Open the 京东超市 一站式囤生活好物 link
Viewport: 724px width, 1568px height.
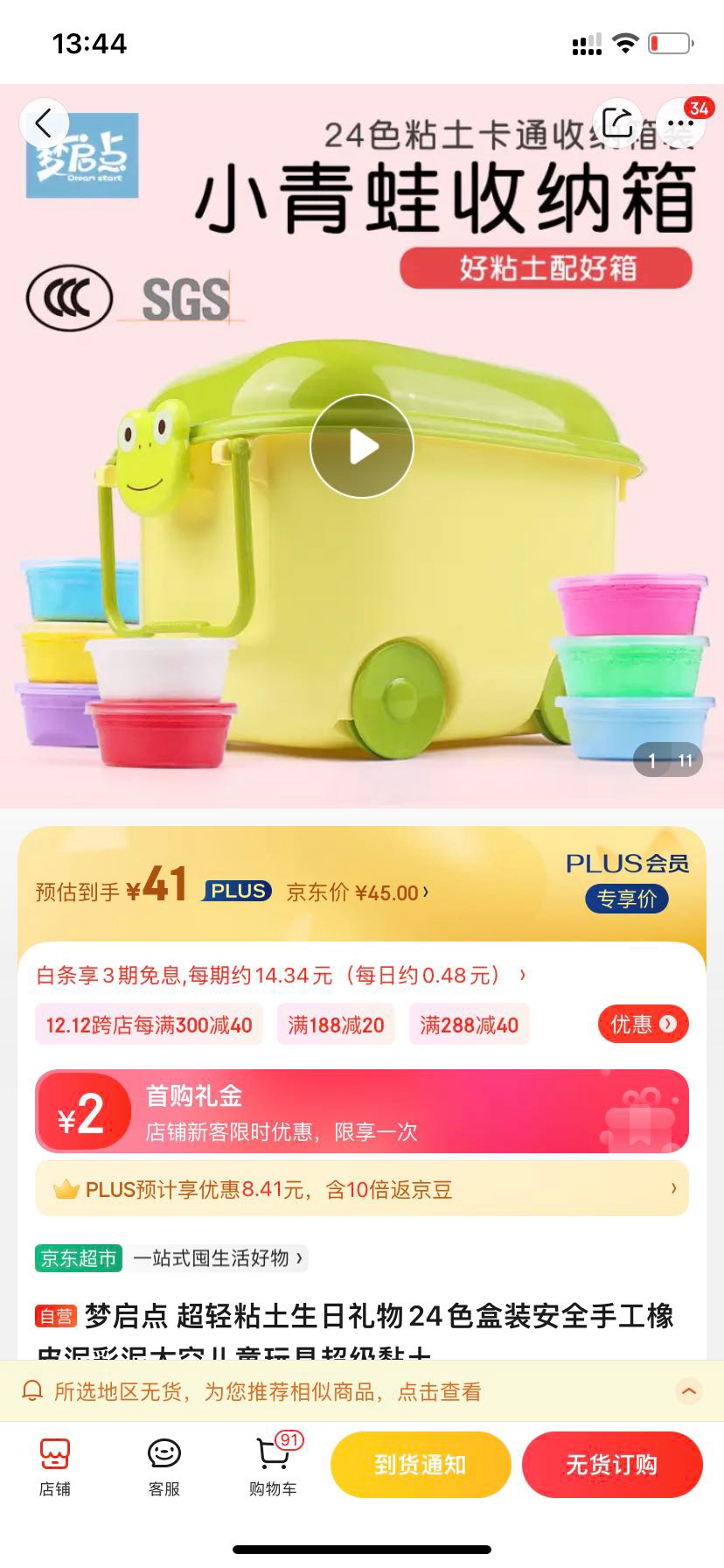(171, 1258)
